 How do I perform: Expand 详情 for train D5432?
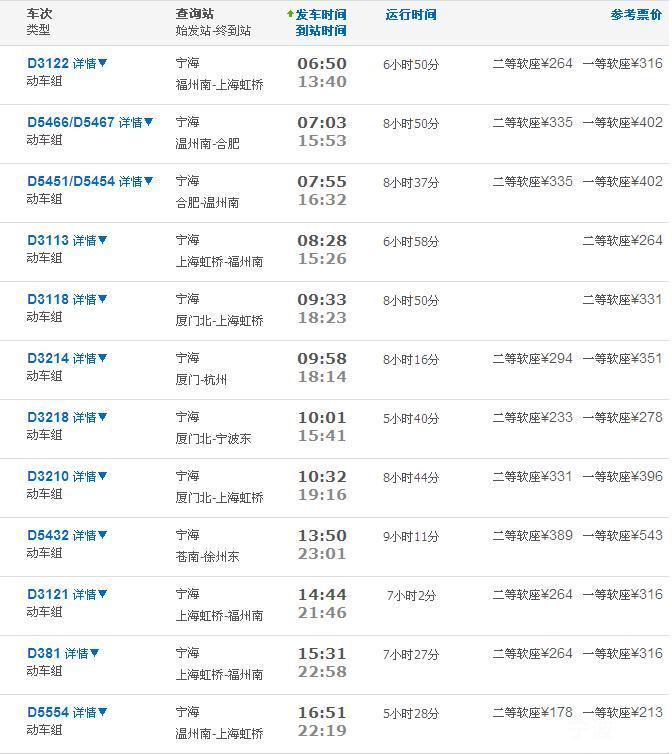[x=89, y=536]
